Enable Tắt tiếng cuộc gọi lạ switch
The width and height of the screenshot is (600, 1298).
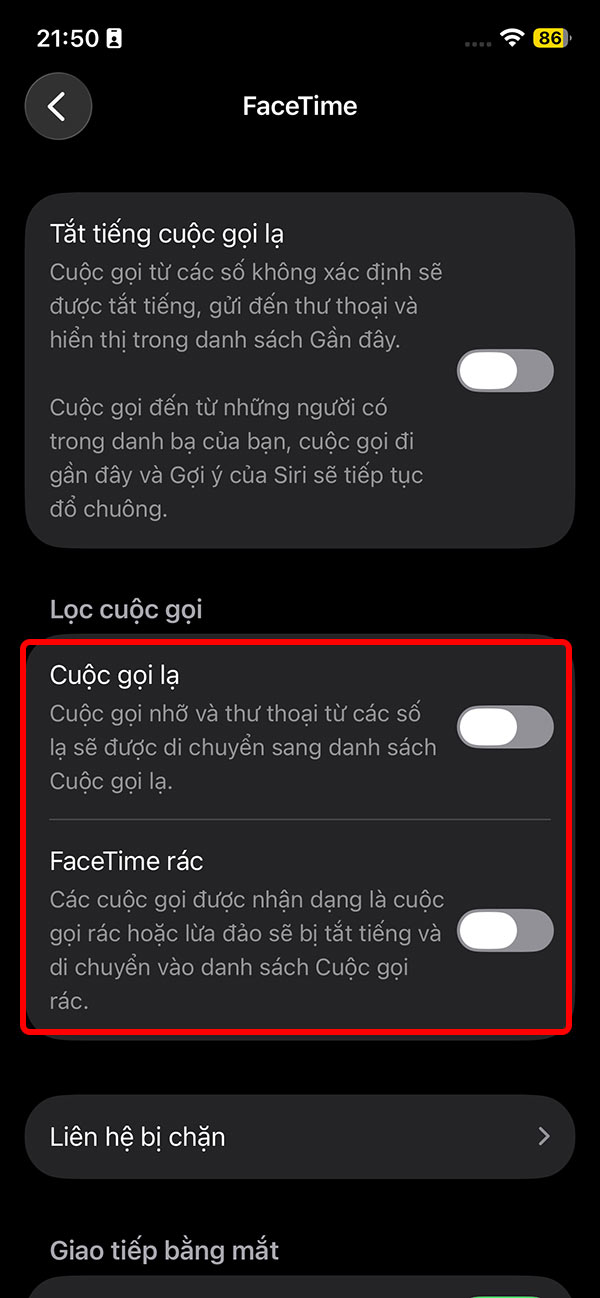click(x=505, y=371)
